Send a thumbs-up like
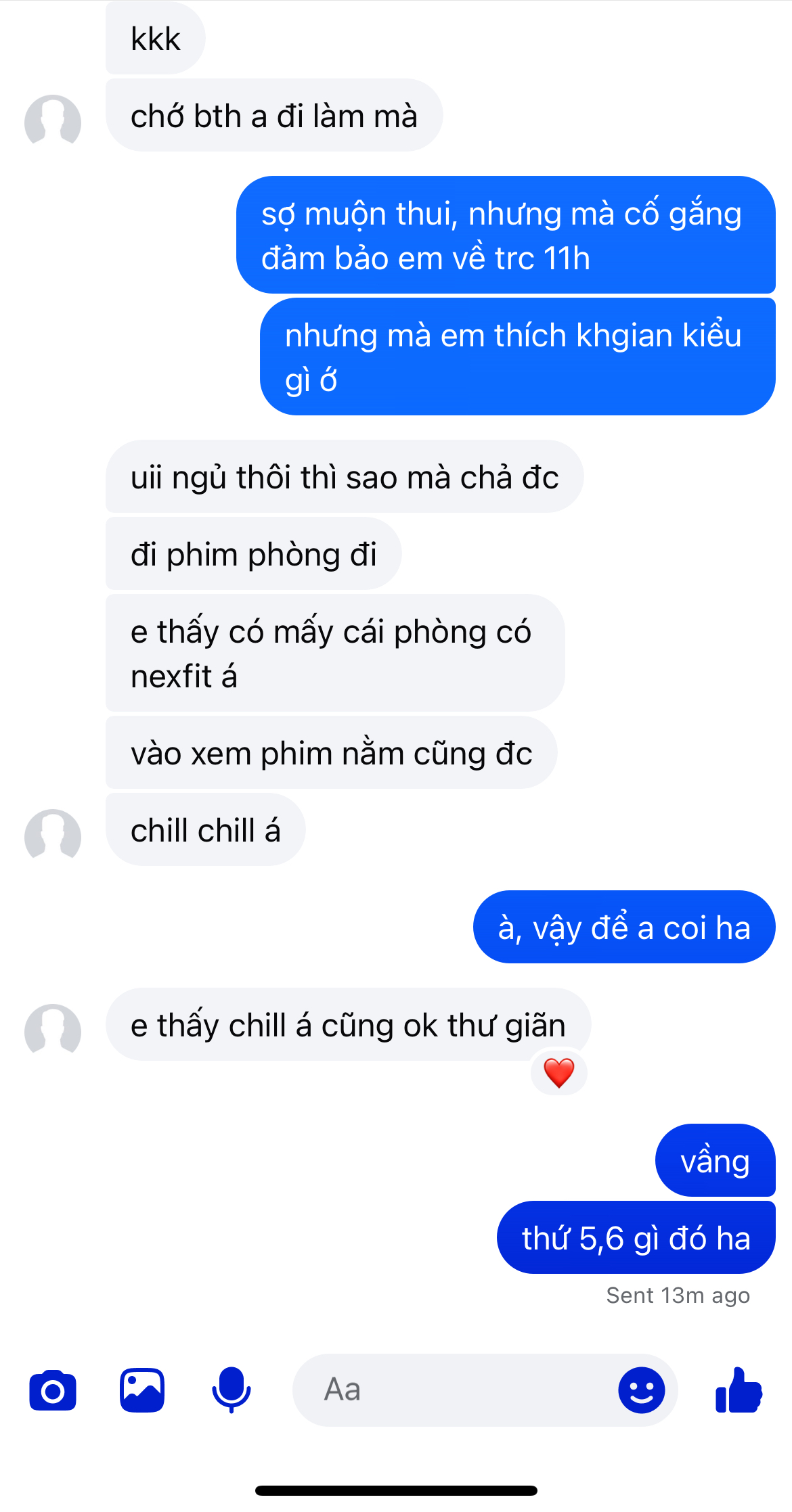The height and width of the screenshot is (1512, 792). pyautogui.click(x=739, y=1390)
